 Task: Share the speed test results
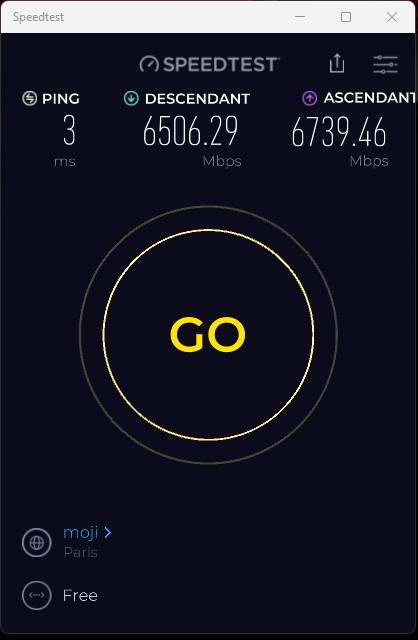(x=337, y=63)
